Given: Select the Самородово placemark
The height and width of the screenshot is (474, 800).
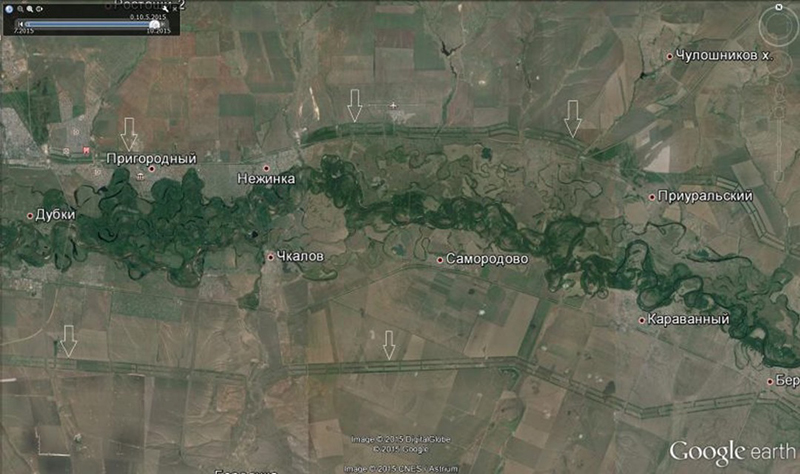Looking at the screenshot, I should point(441,259).
